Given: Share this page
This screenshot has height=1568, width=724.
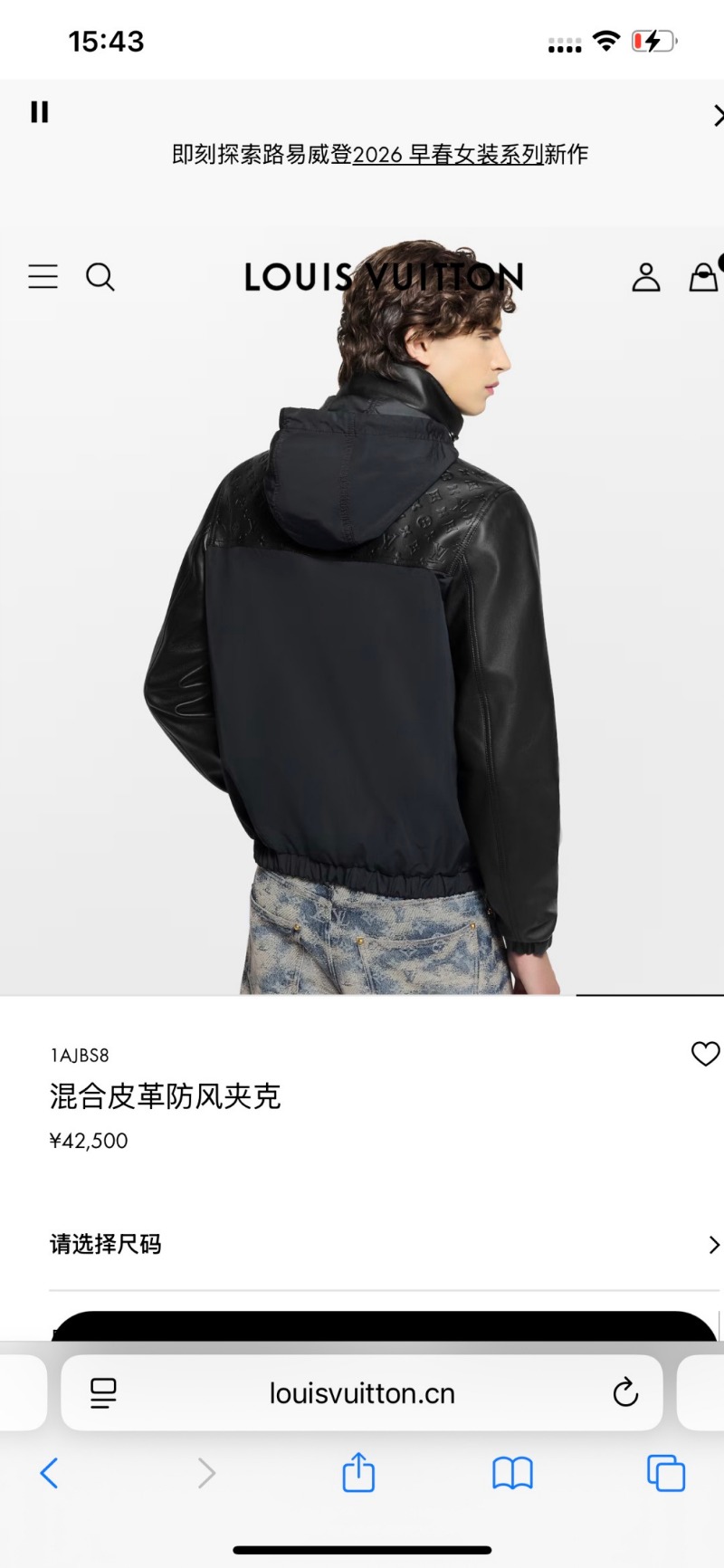Looking at the screenshot, I should (358, 1473).
